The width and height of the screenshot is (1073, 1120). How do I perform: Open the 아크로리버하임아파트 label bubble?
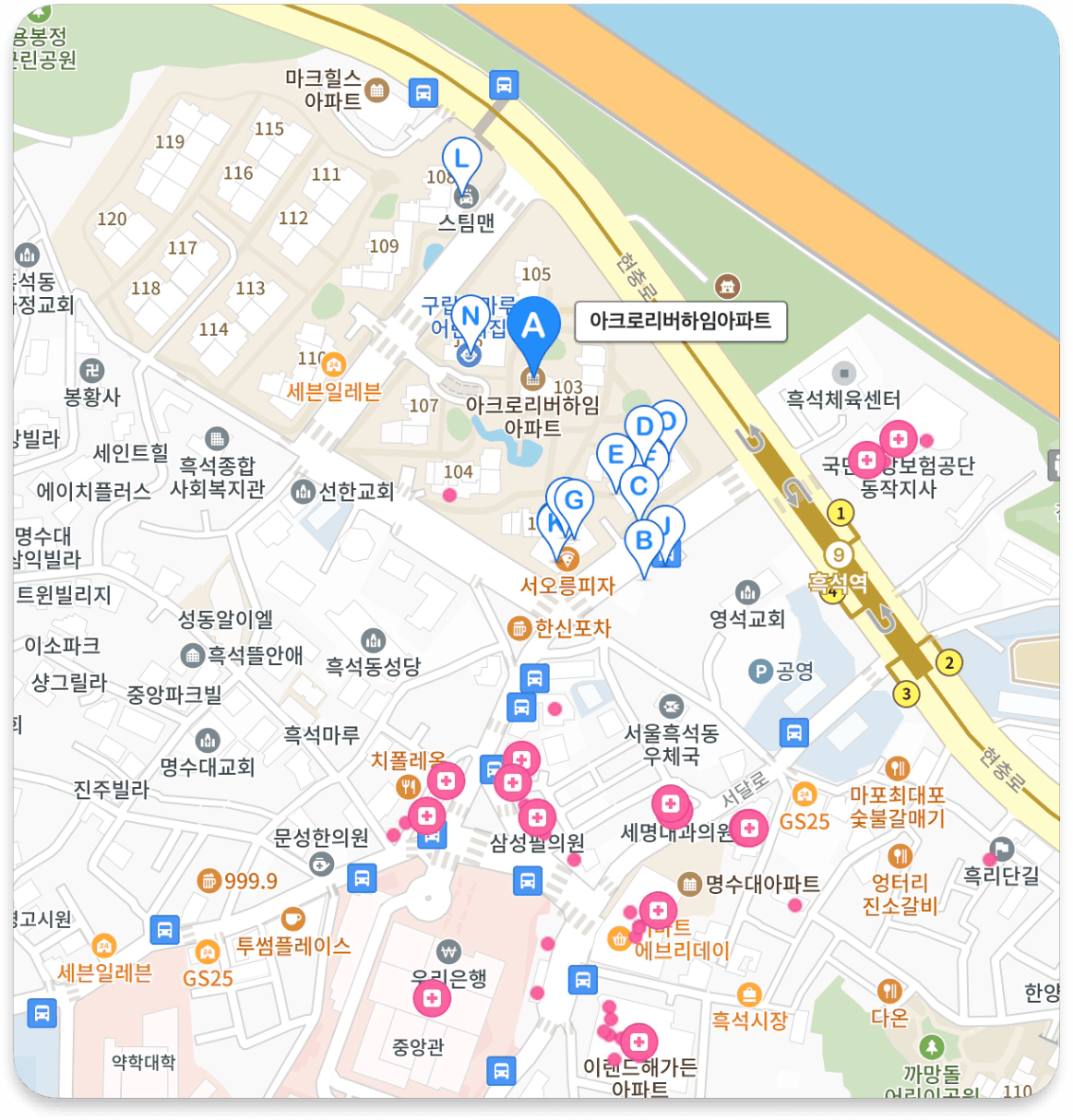coord(680,321)
